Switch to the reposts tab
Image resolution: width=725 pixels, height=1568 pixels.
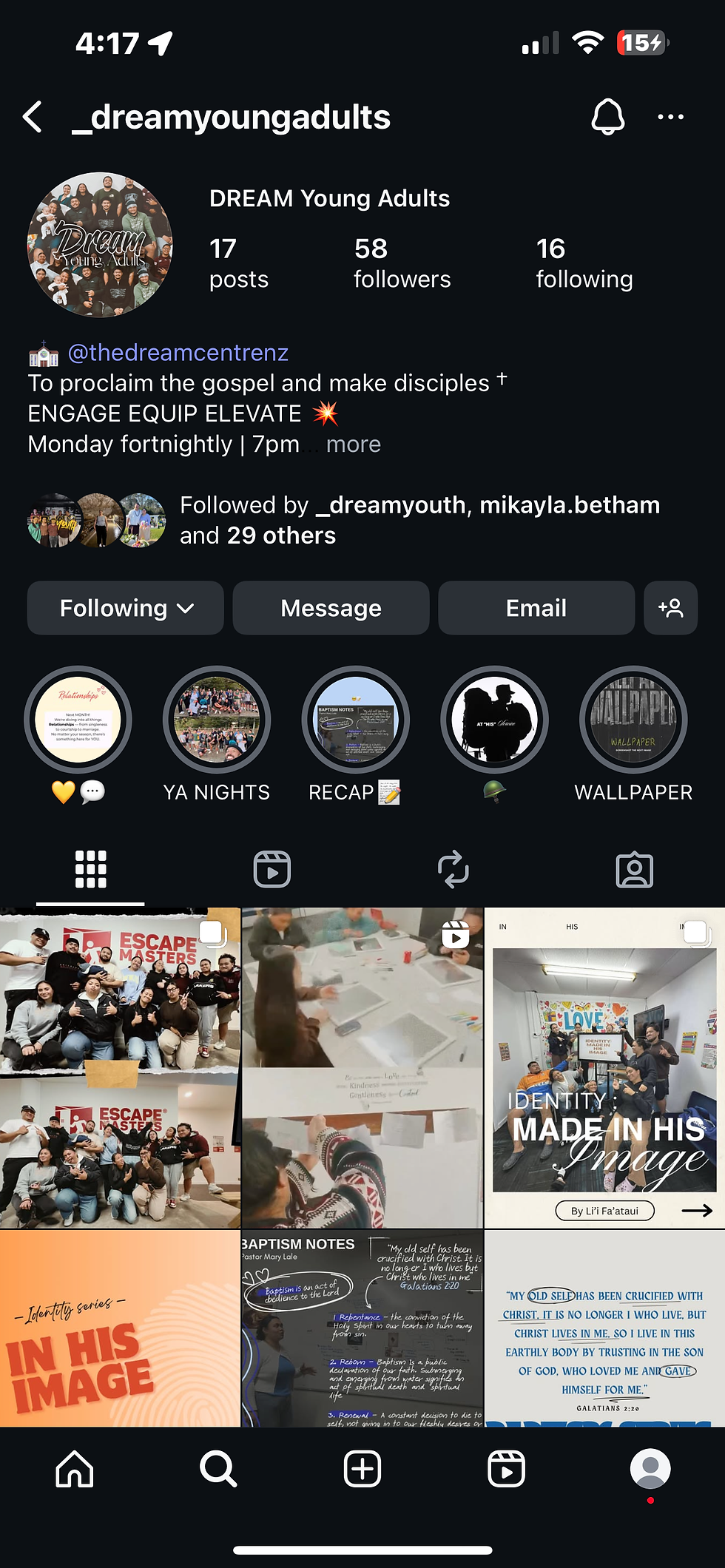click(x=453, y=869)
